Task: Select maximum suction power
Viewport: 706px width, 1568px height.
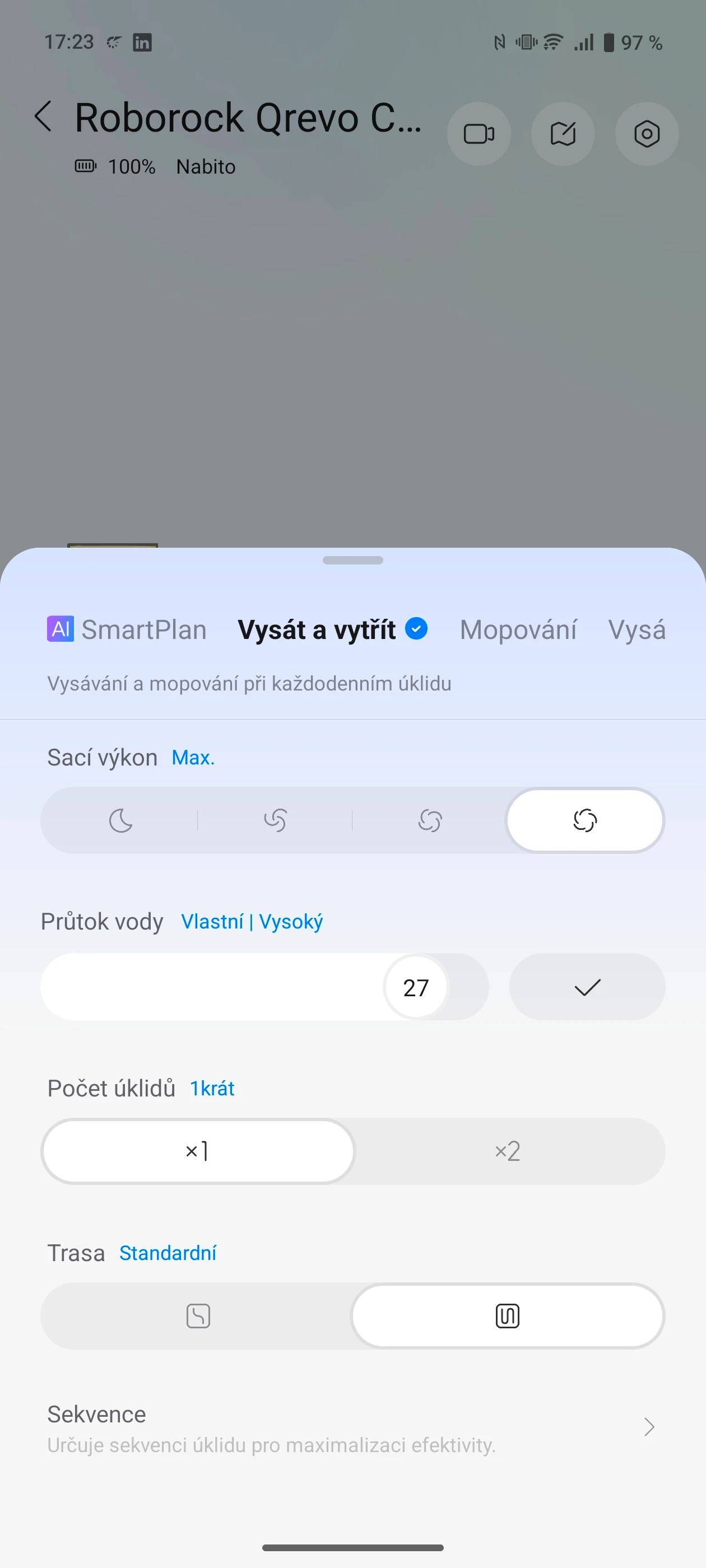Action: click(585, 820)
